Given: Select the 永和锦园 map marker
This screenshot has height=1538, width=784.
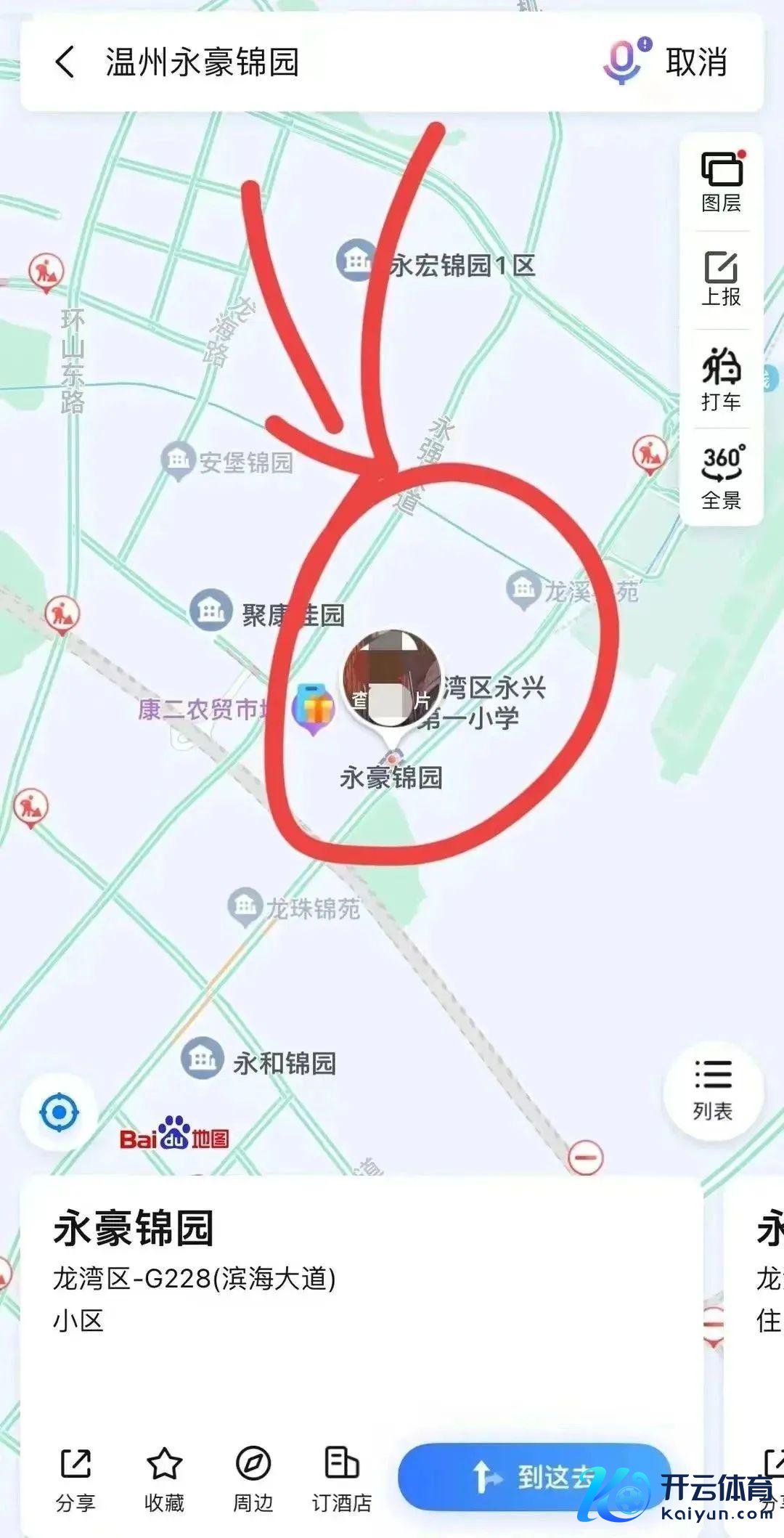Looking at the screenshot, I should [x=203, y=1058].
